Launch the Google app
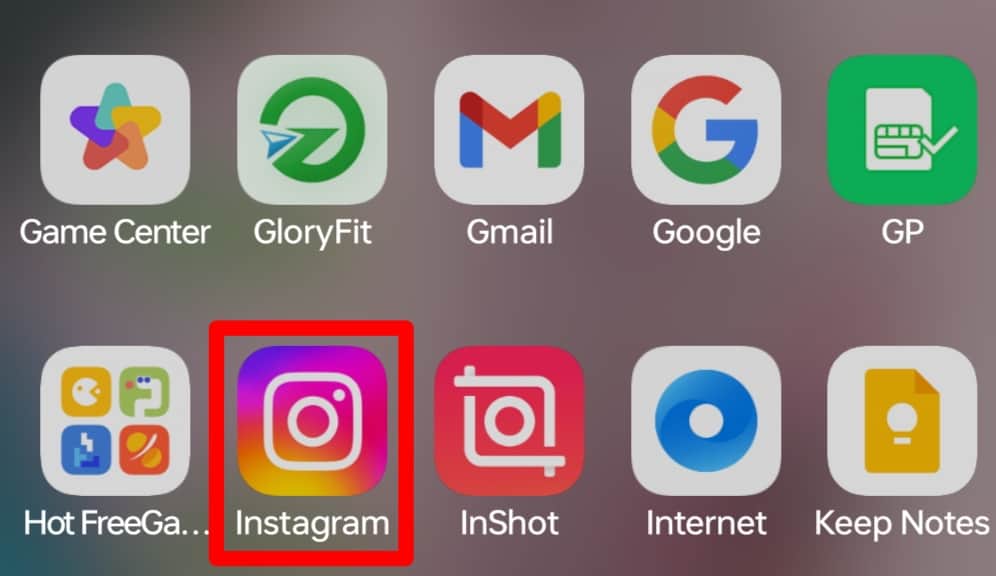Image resolution: width=996 pixels, height=576 pixels. coord(706,130)
